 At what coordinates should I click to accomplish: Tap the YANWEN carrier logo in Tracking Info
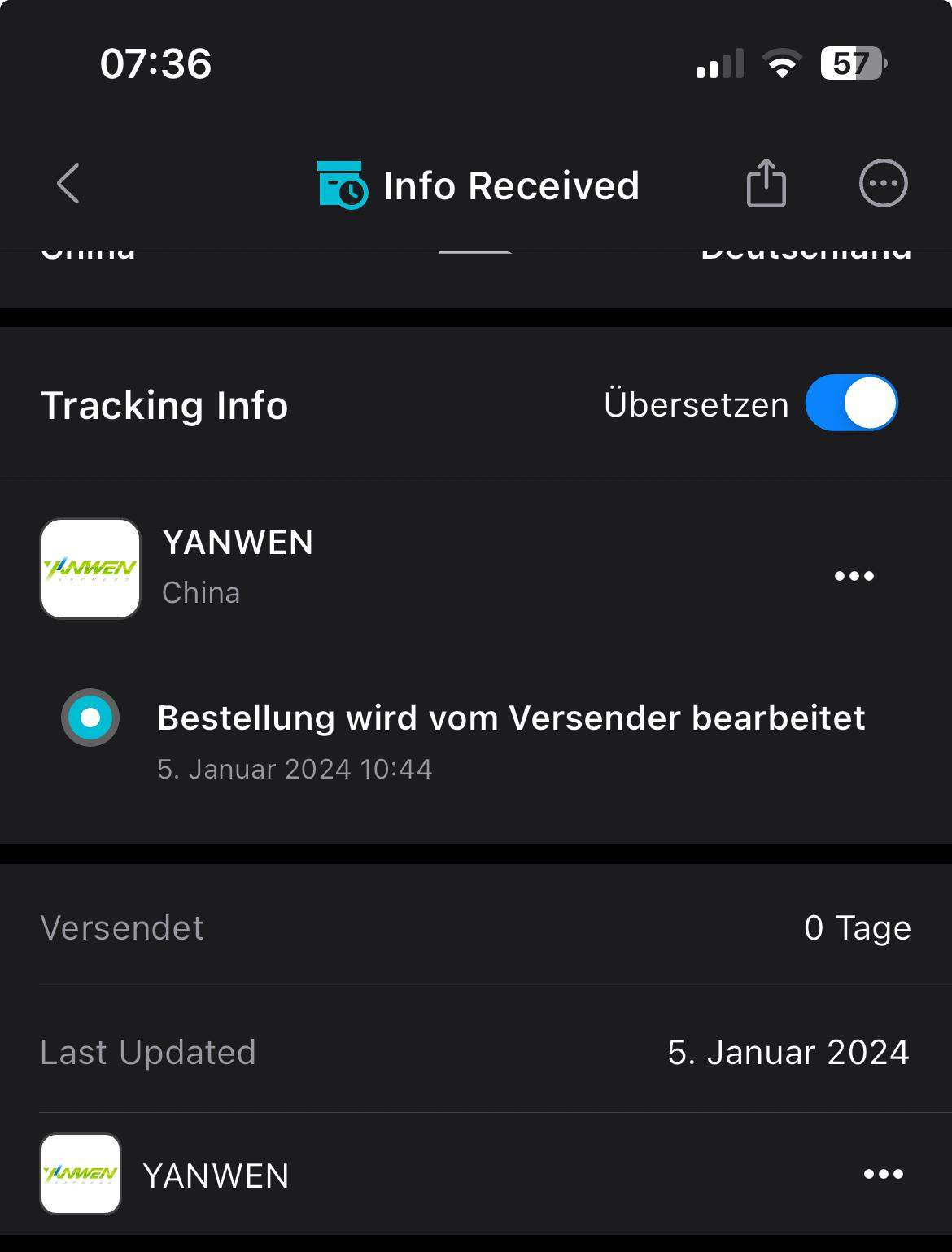tap(90, 569)
